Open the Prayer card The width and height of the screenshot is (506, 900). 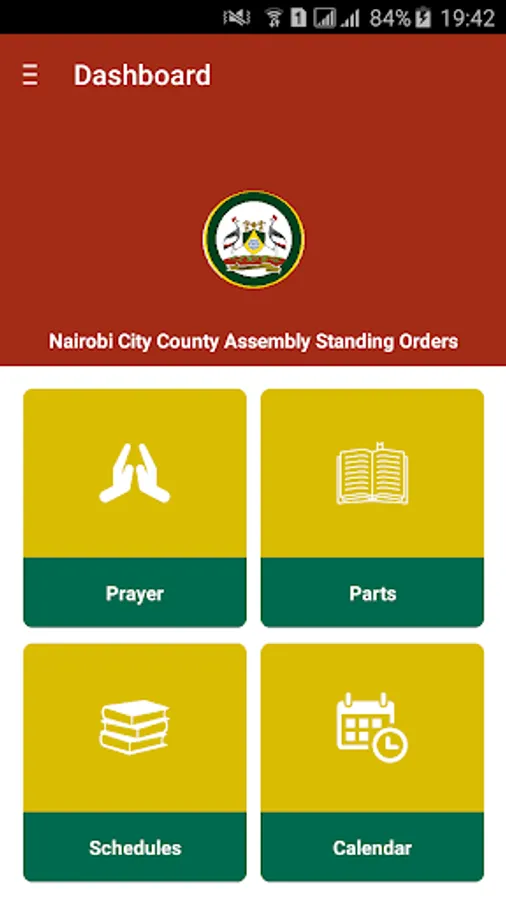click(x=135, y=508)
